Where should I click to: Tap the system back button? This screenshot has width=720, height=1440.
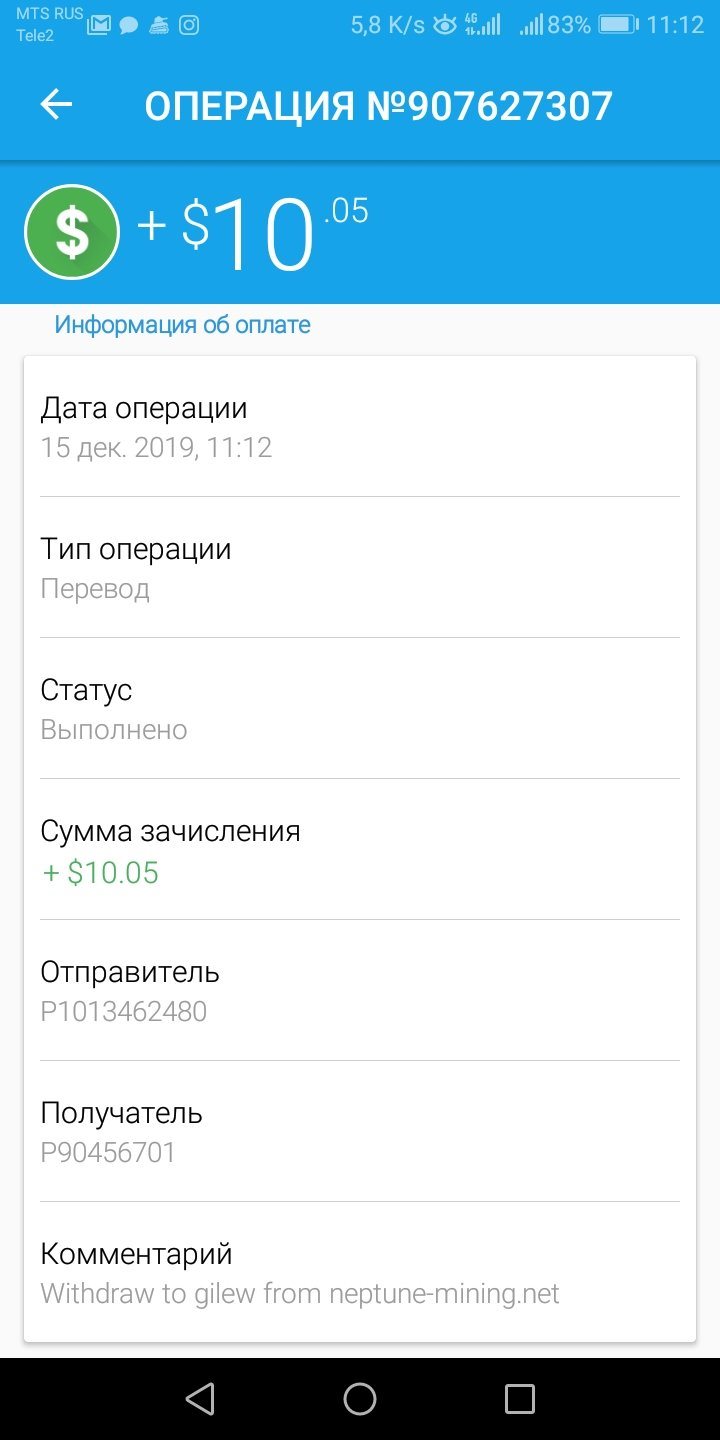point(200,1399)
